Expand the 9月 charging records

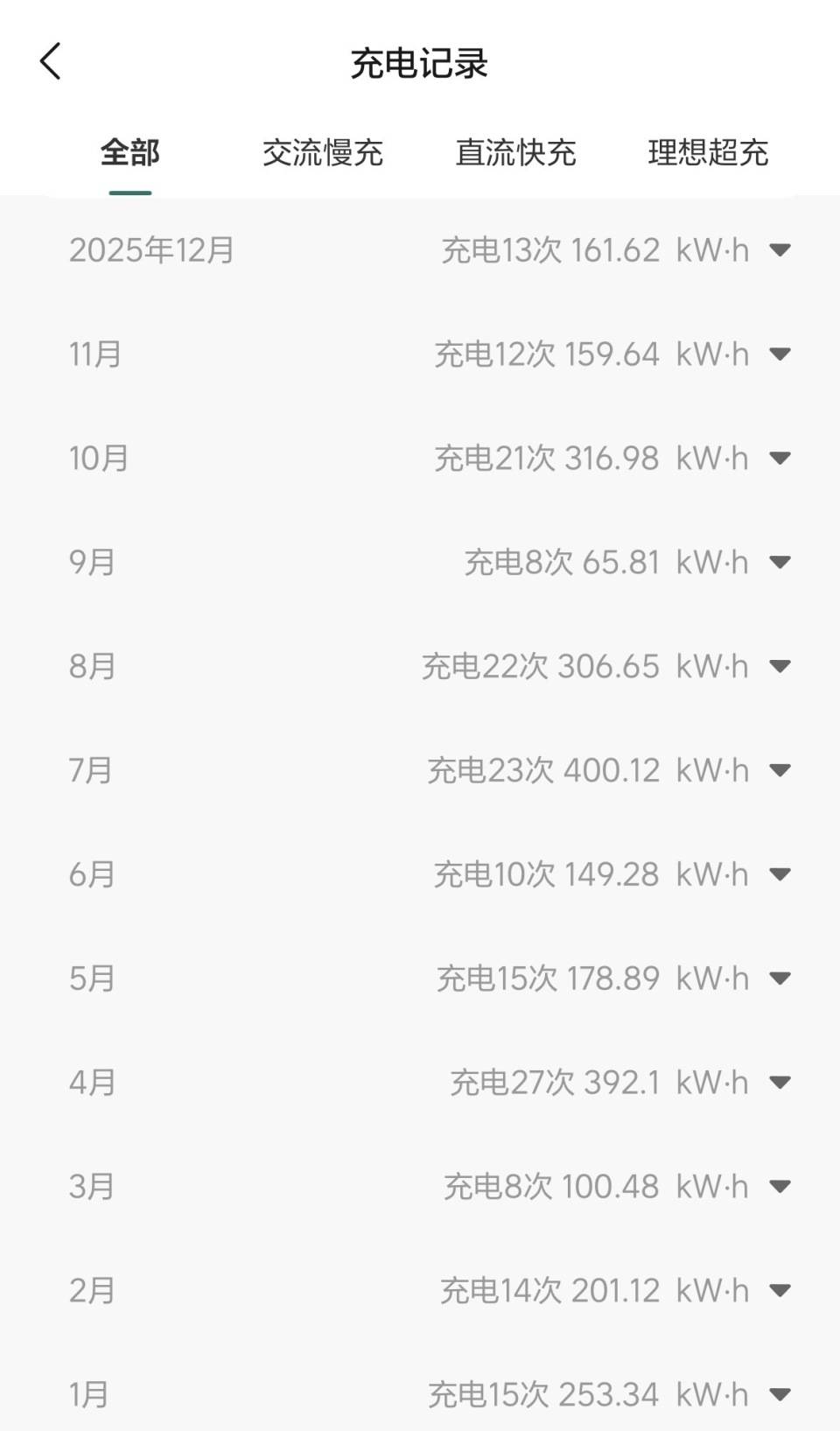click(780, 563)
